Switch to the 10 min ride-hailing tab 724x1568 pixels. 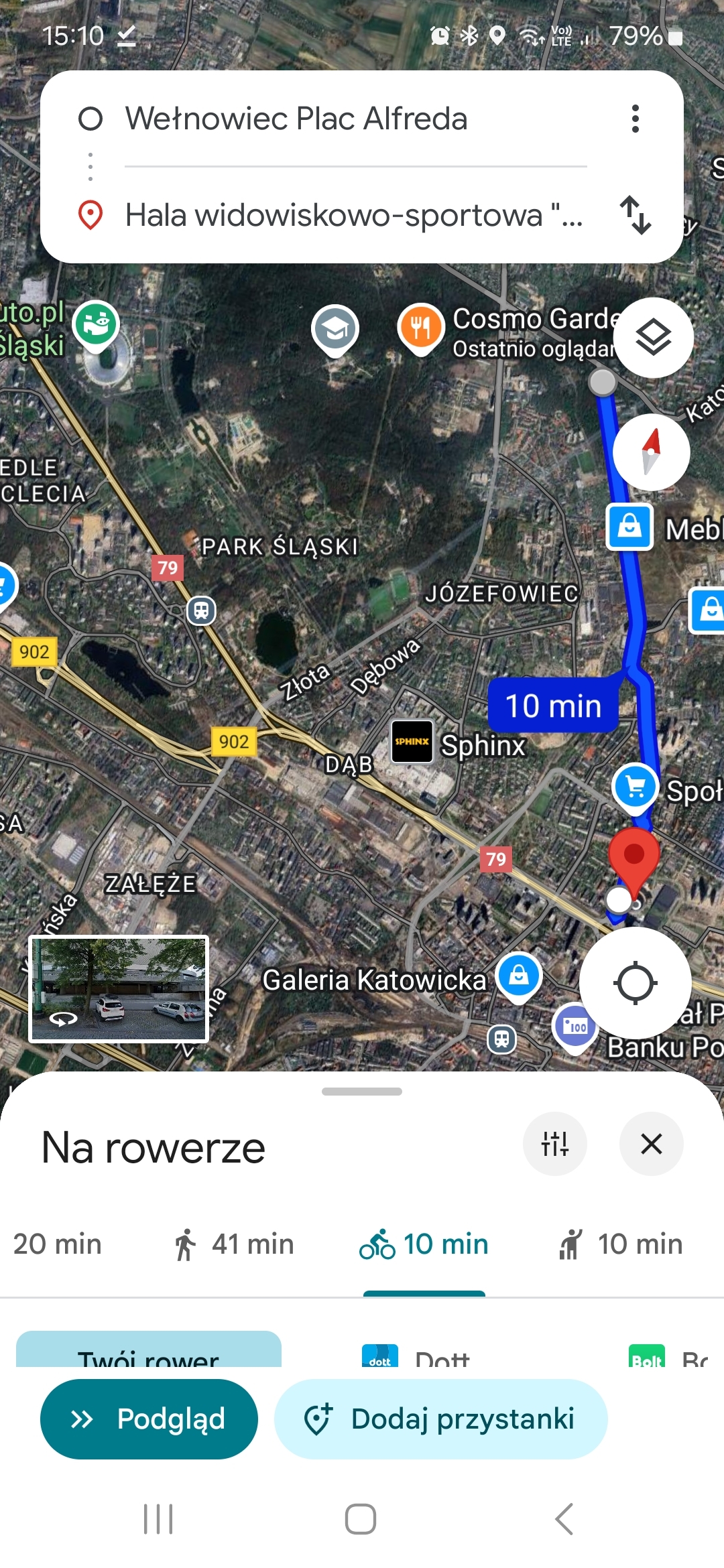coord(620,1244)
